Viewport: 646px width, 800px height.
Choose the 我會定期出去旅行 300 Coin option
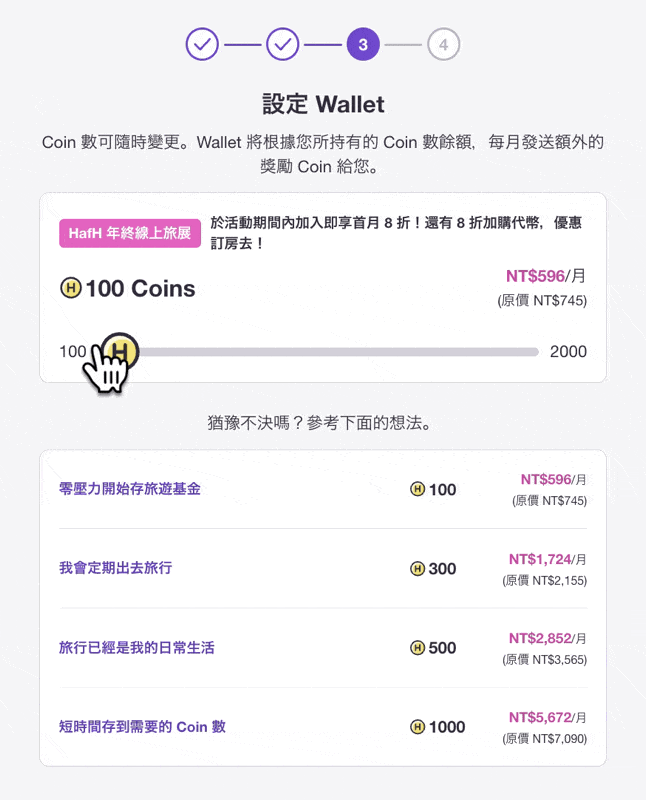[x=322, y=568]
